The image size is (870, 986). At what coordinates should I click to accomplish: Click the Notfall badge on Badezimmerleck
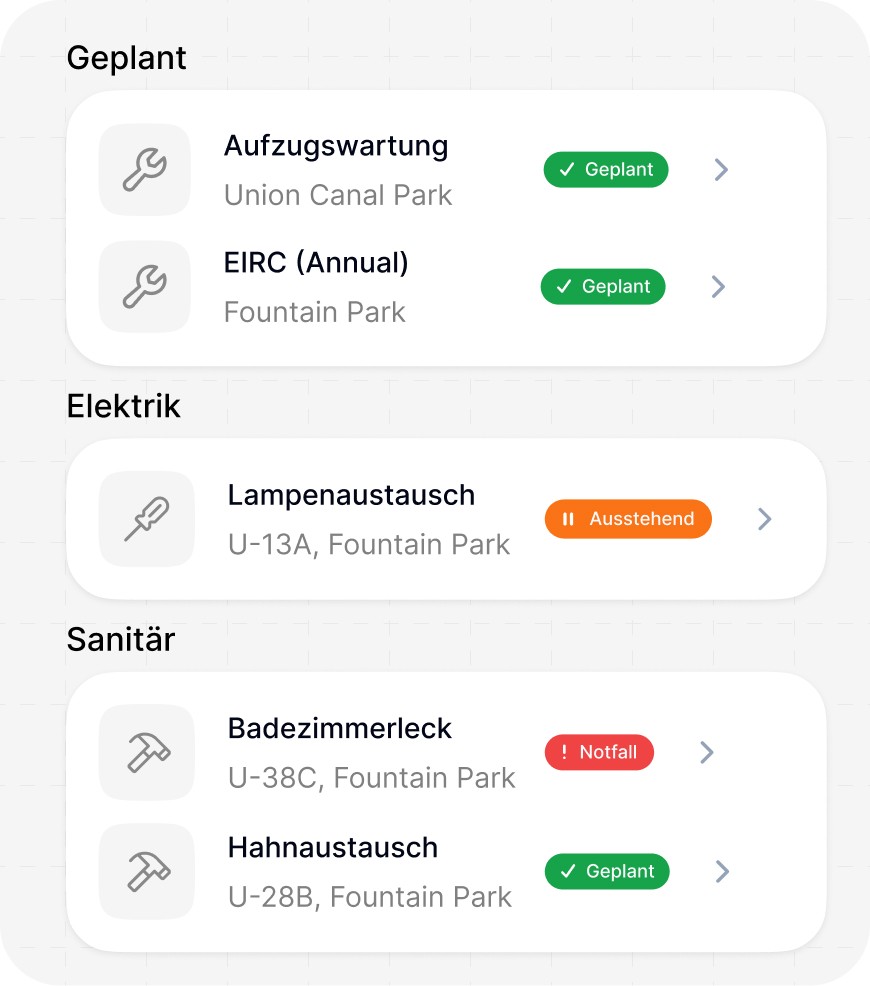599,752
